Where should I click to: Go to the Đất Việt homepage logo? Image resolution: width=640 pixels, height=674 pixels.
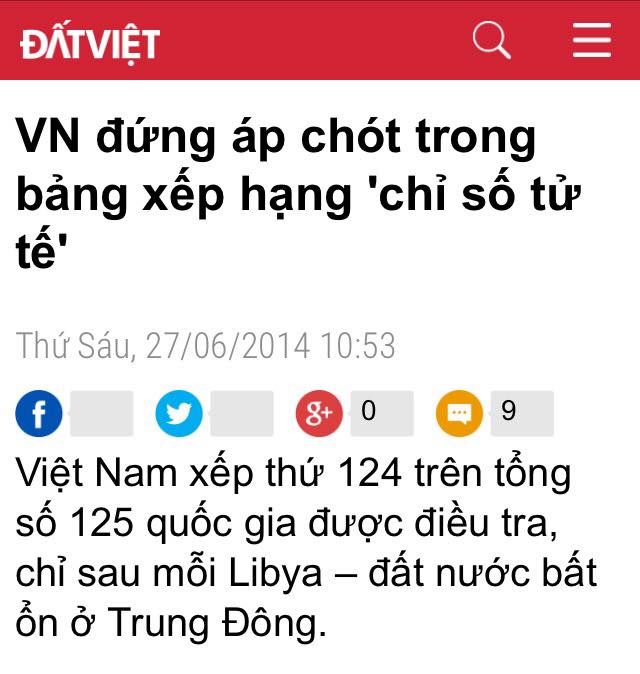(x=91, y=43)
